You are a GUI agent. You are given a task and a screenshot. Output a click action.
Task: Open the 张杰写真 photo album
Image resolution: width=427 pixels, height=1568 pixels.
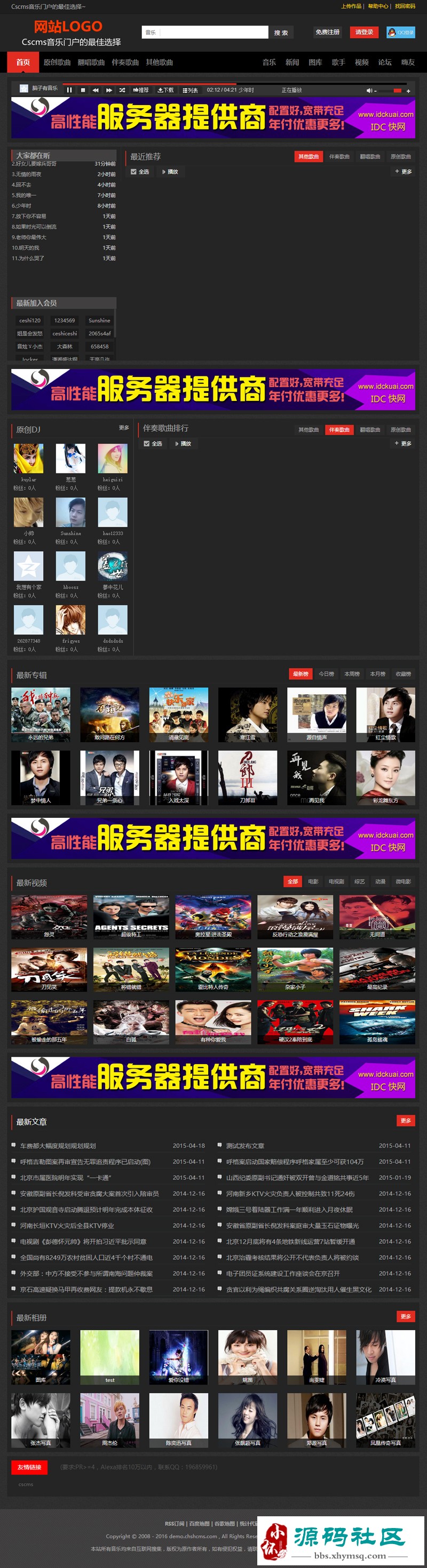pos(40,1421)
